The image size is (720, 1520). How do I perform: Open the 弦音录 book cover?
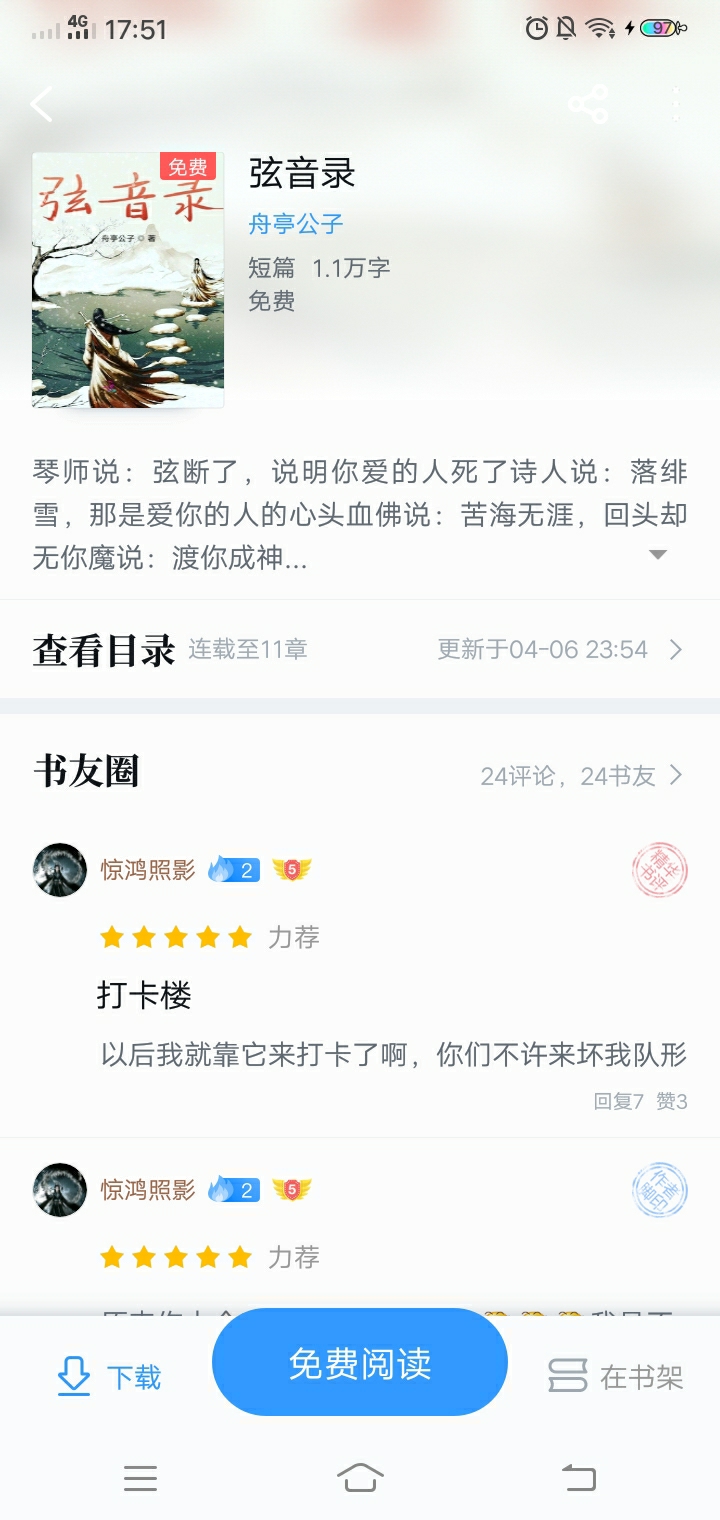tap(128, 280)
